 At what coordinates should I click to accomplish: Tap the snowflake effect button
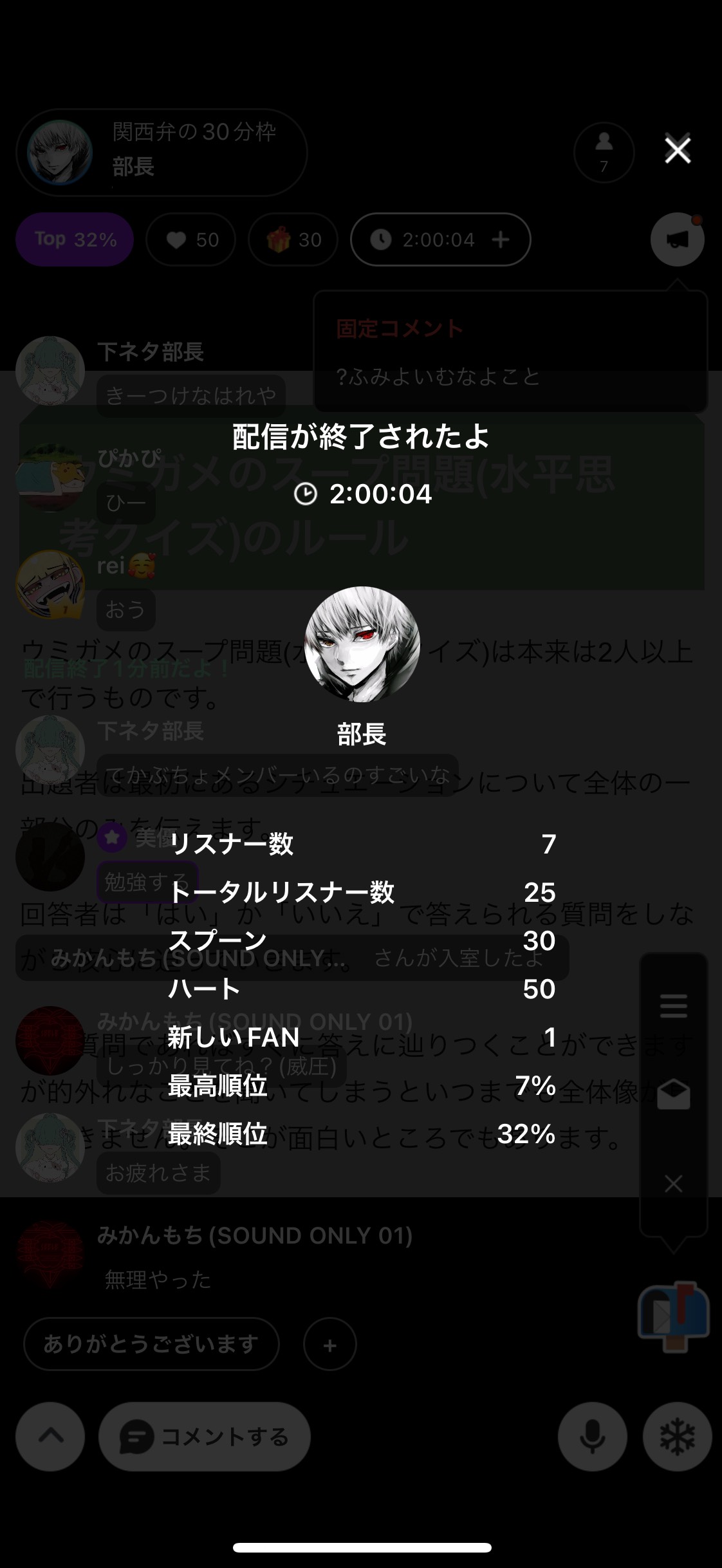pyautogui.click(x=677, y=1436)
